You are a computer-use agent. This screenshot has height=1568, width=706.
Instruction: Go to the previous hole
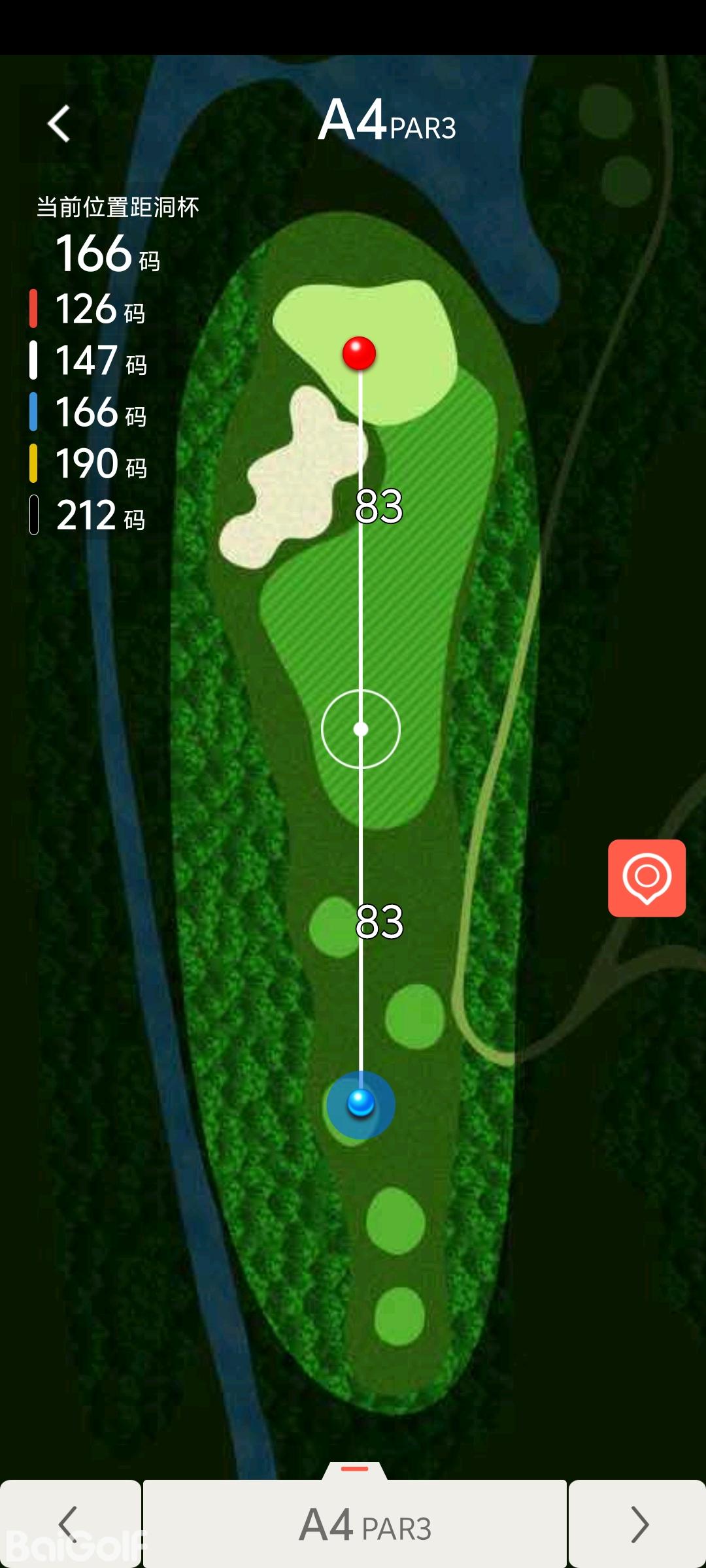(69, 1524)
